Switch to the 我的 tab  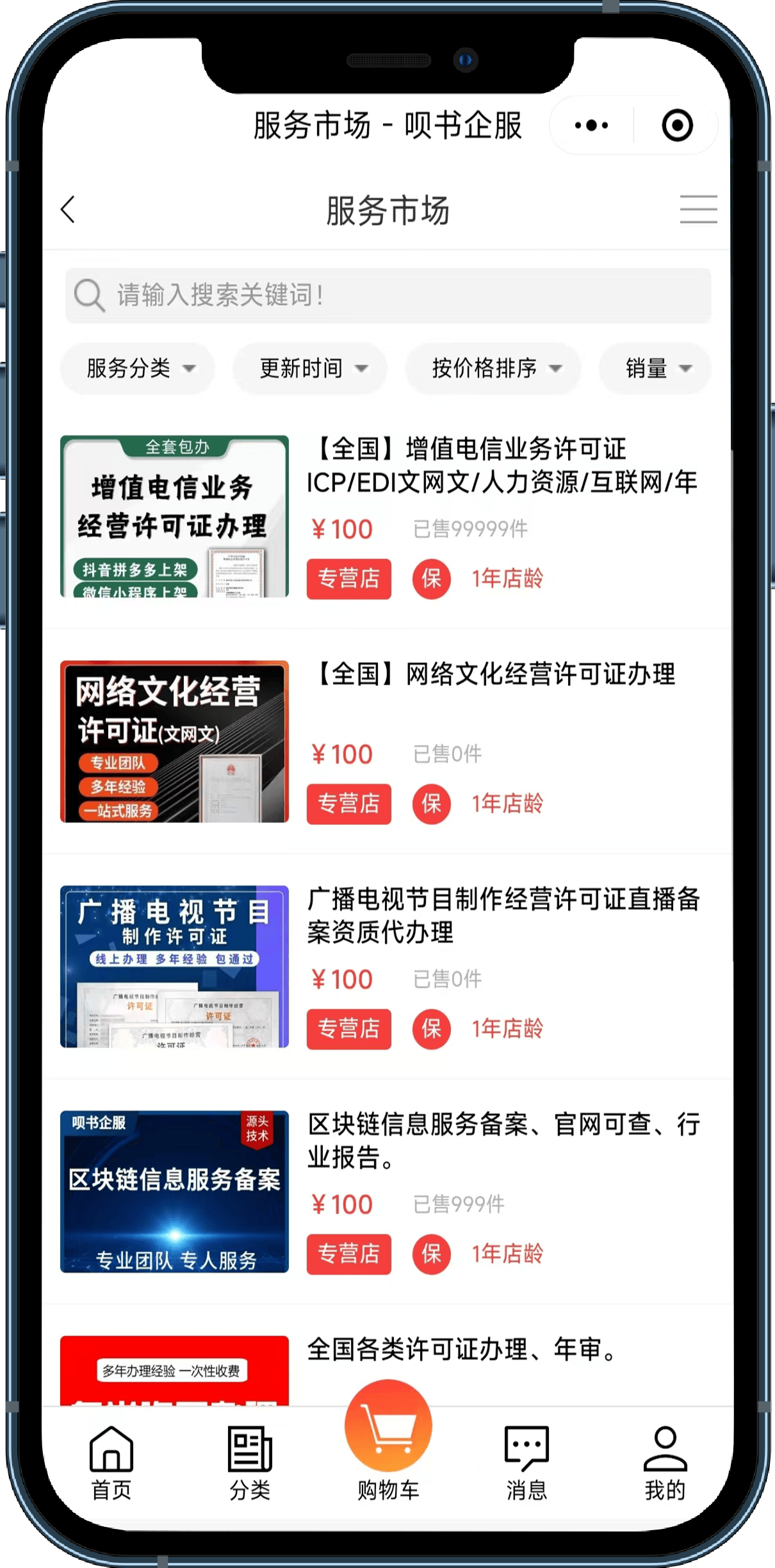point(665,1464)
